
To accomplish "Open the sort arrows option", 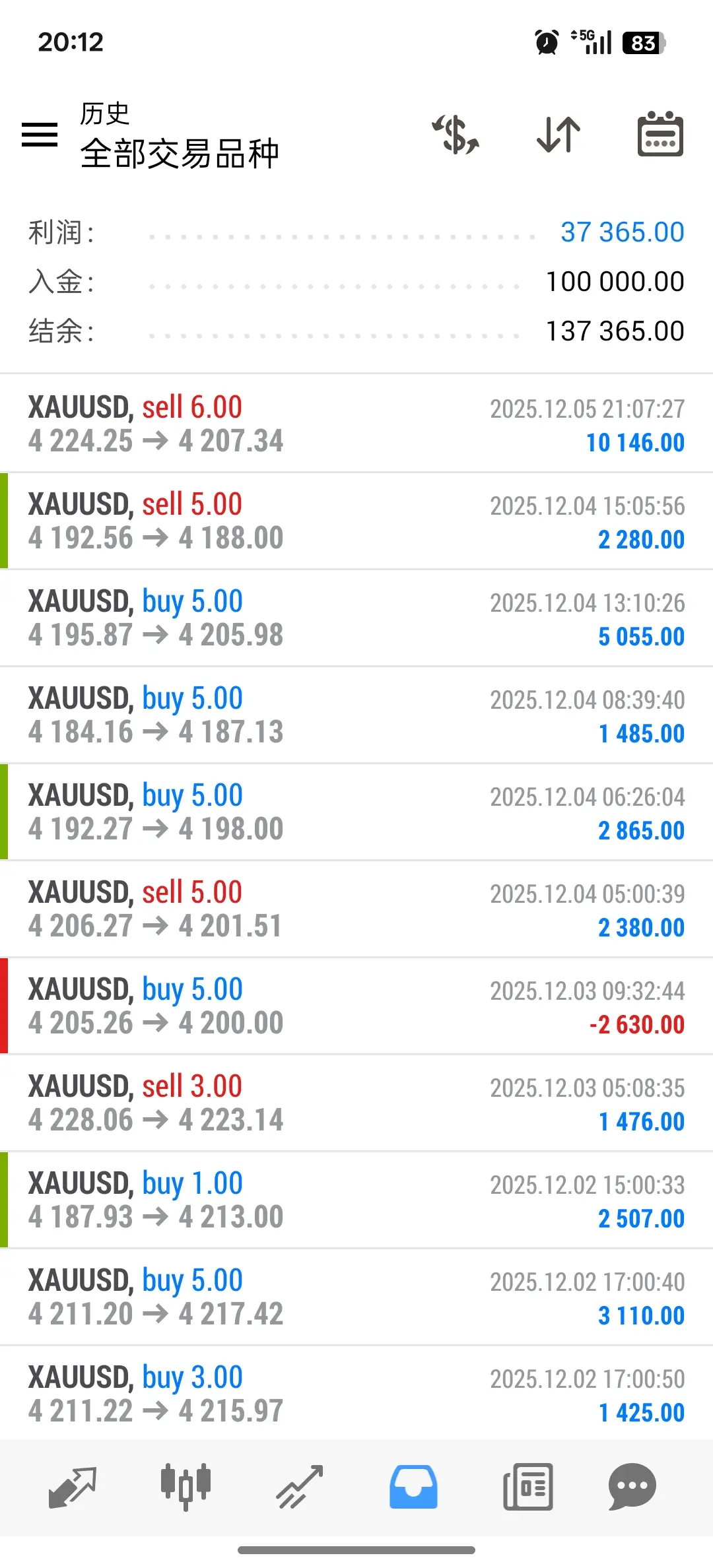I will (559, 135).
